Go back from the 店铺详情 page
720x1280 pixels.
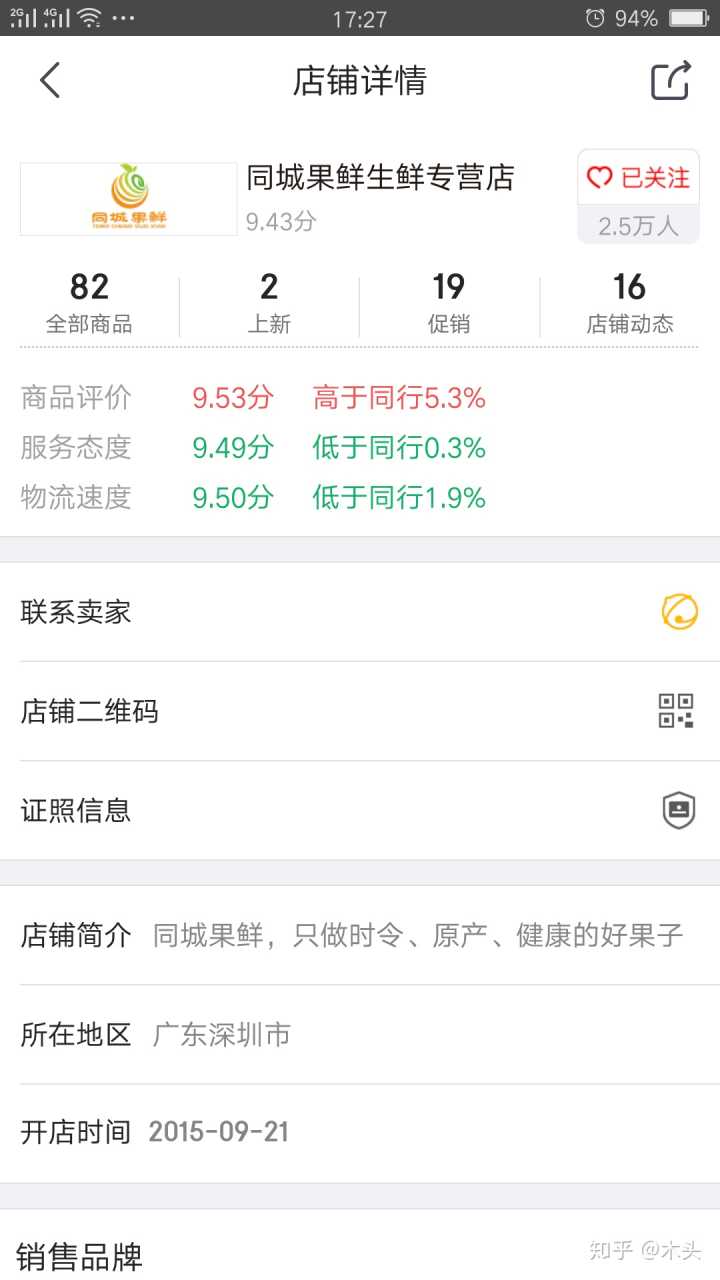click(x=50, y=80)
